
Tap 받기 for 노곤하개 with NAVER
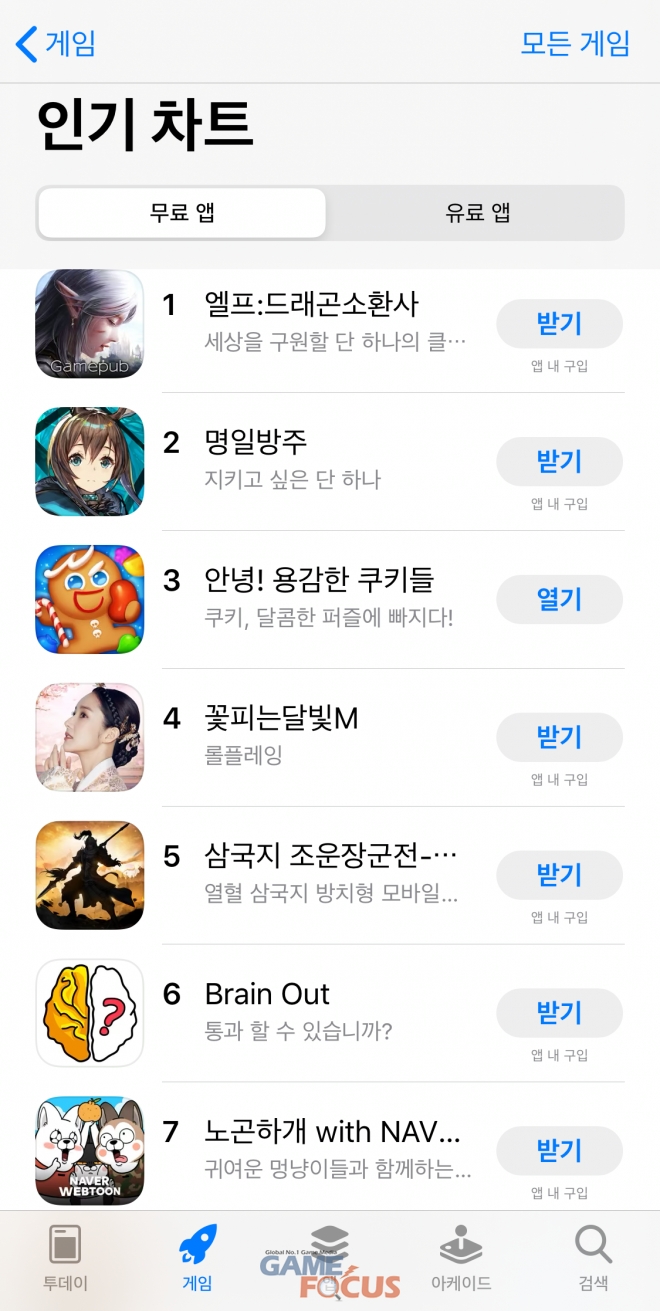tap(559, 1151)
